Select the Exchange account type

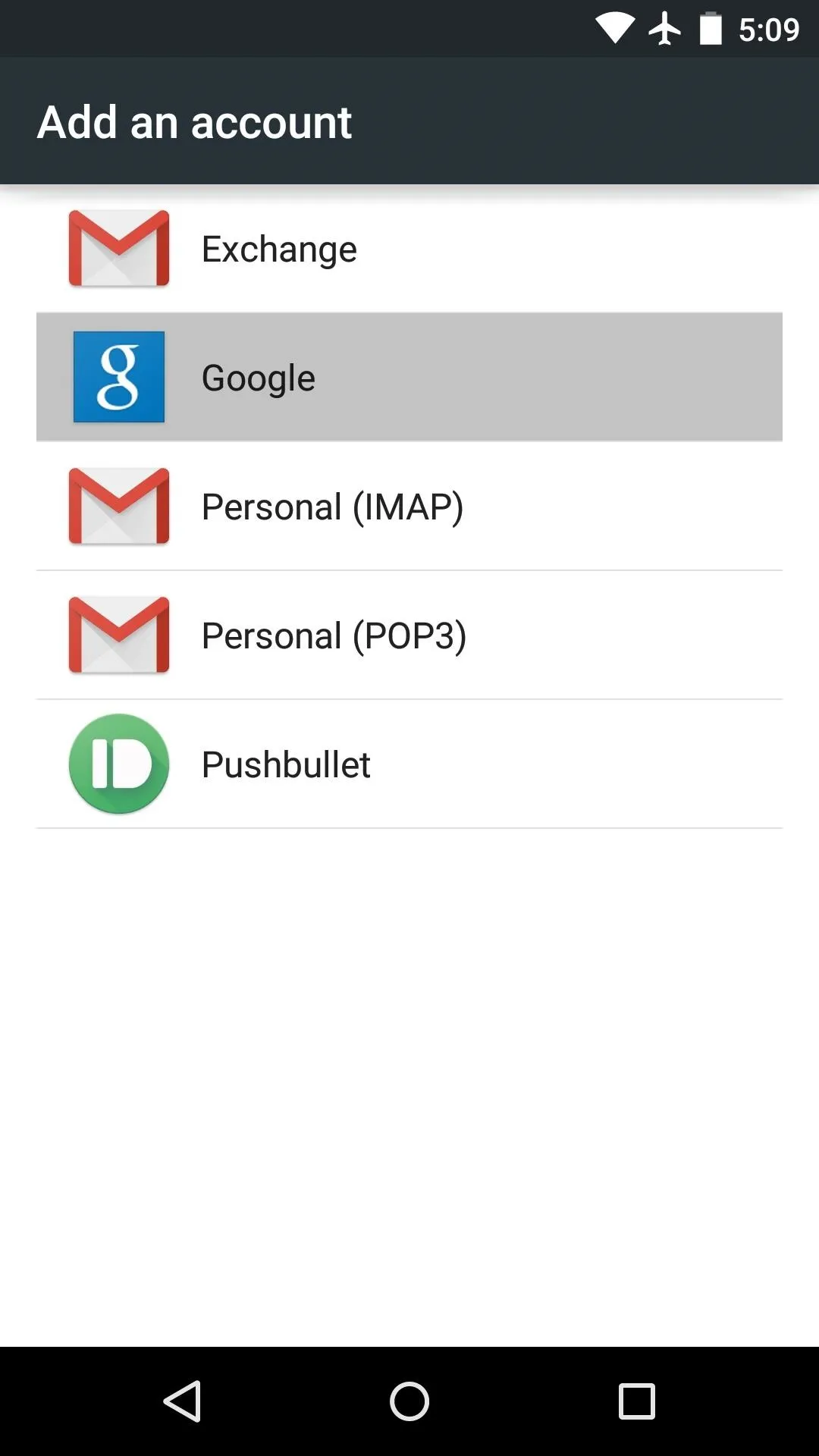[409, 249]
